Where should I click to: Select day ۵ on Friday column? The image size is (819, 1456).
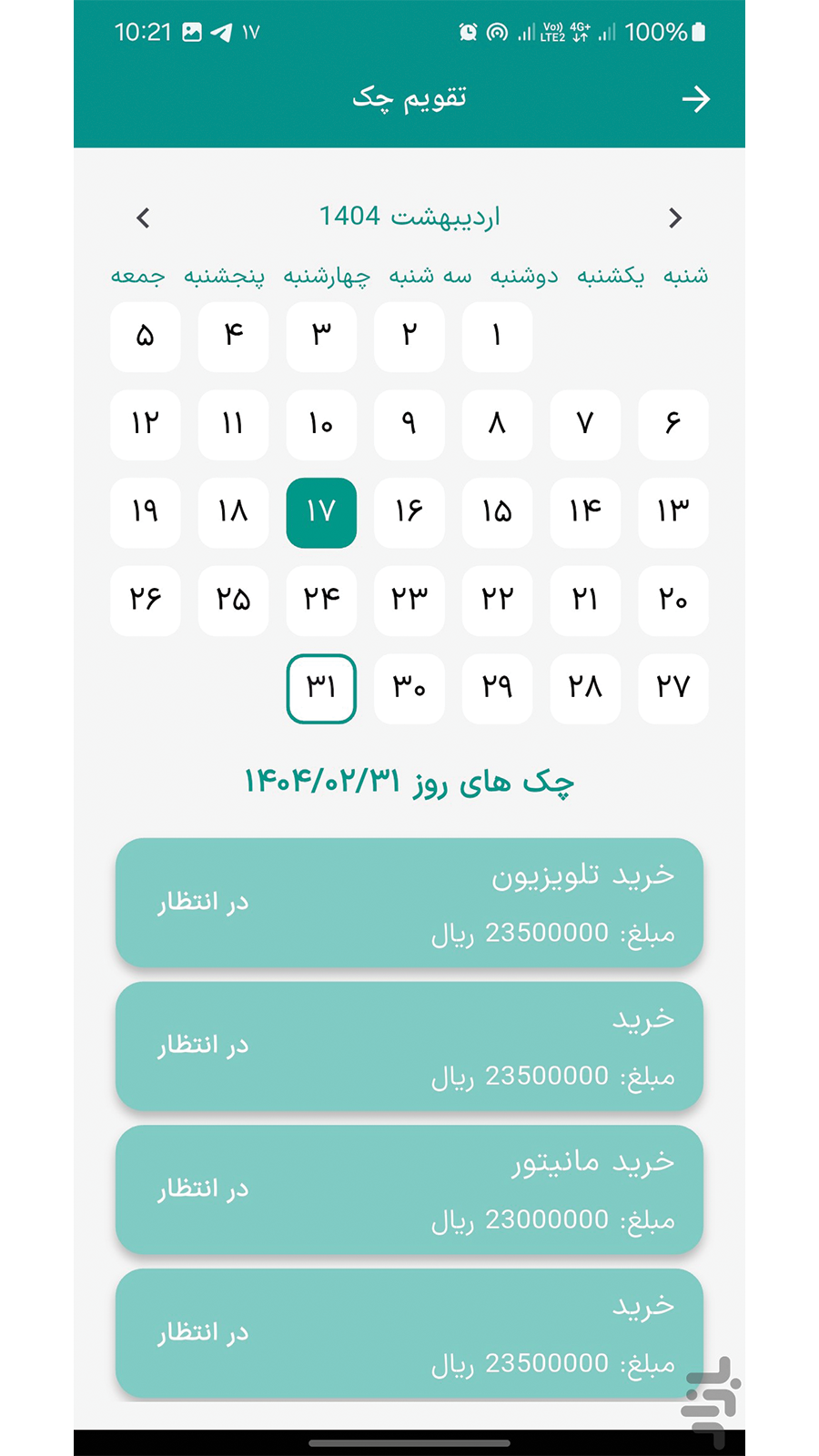tap(146, 337)
